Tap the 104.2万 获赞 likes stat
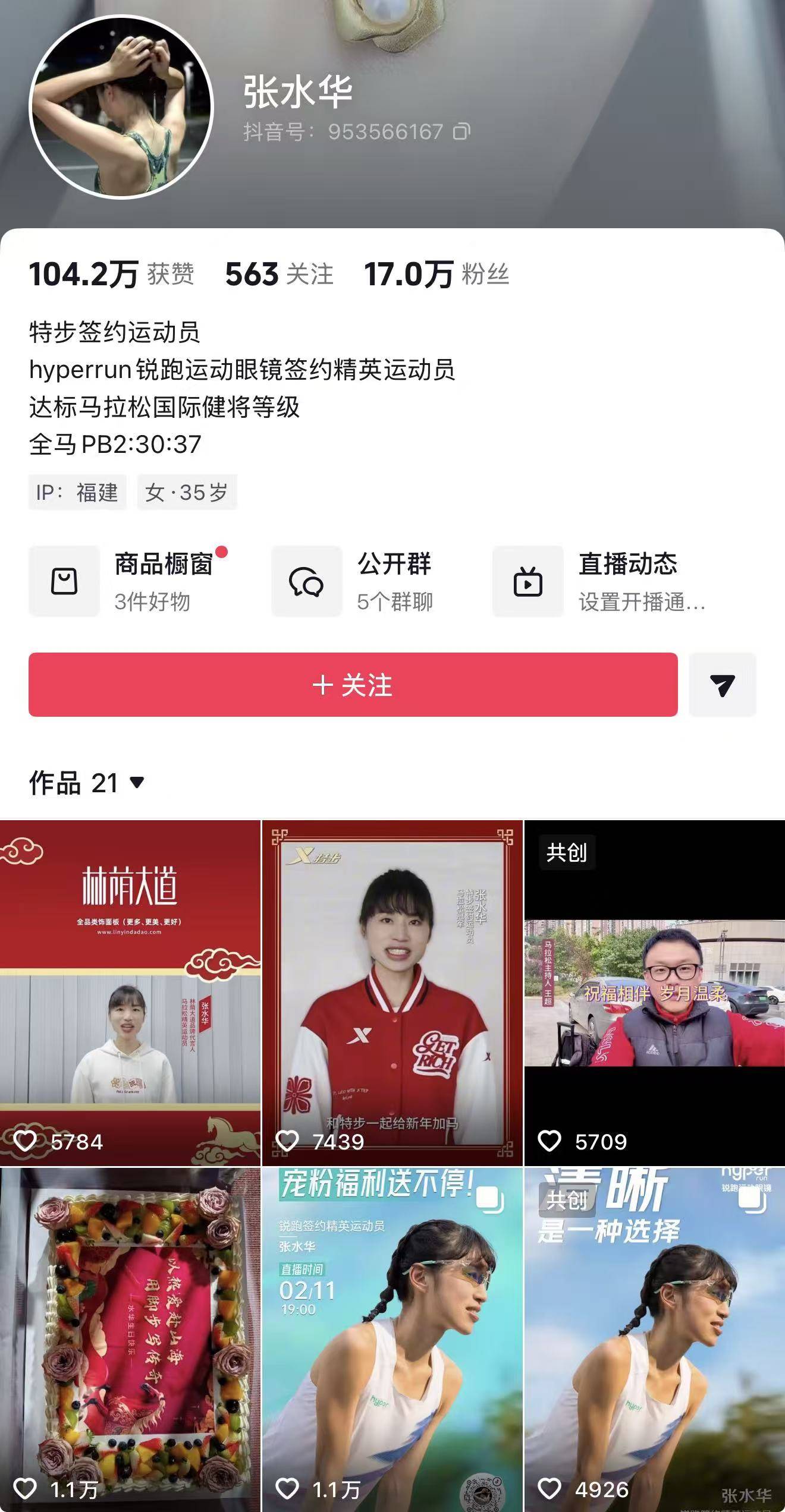The width and height of the screenshot is (785, 1512). [x=111, y=274]
